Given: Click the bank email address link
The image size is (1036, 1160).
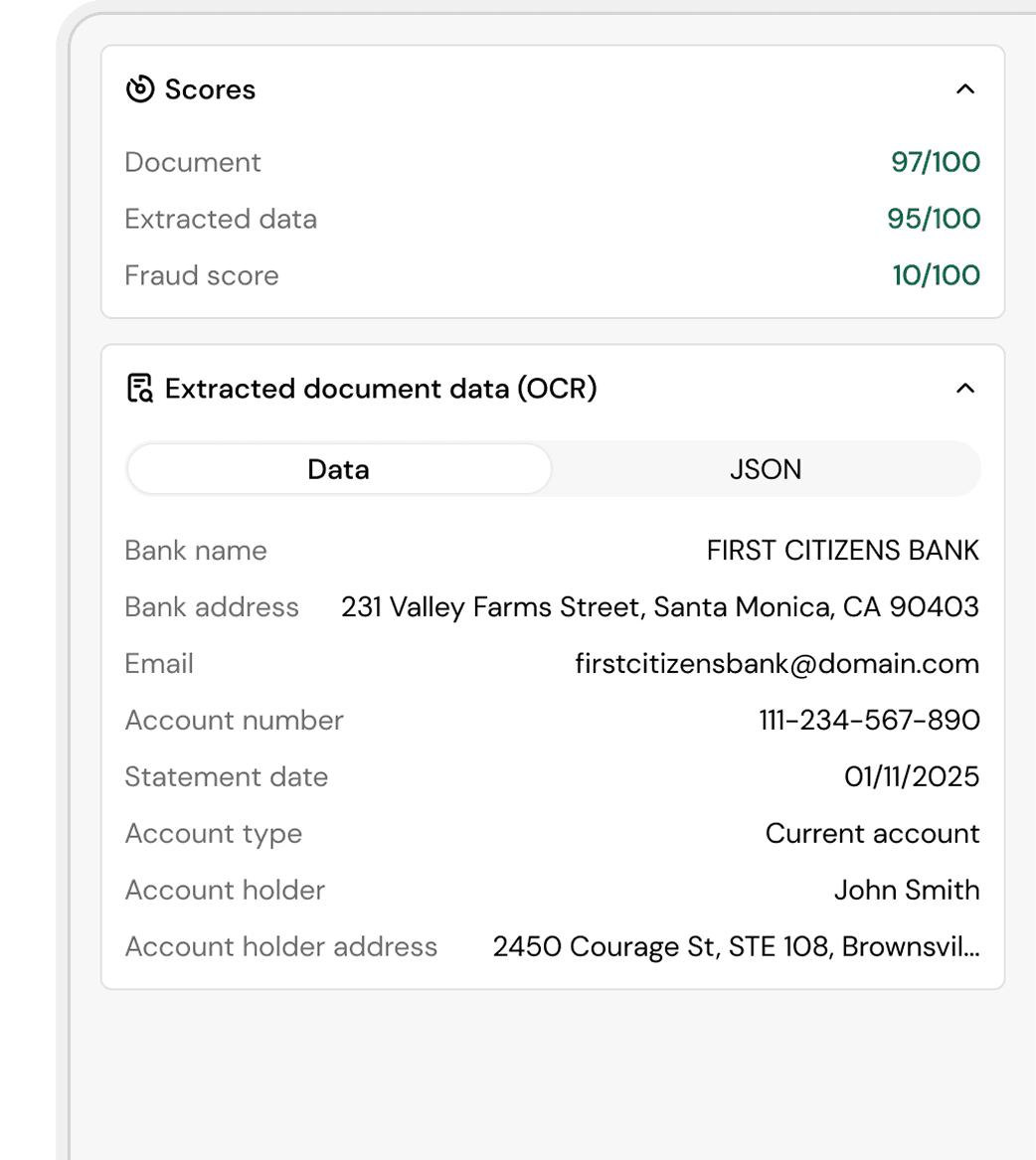Looking at the screenshot, I should (x=777, y=663).
